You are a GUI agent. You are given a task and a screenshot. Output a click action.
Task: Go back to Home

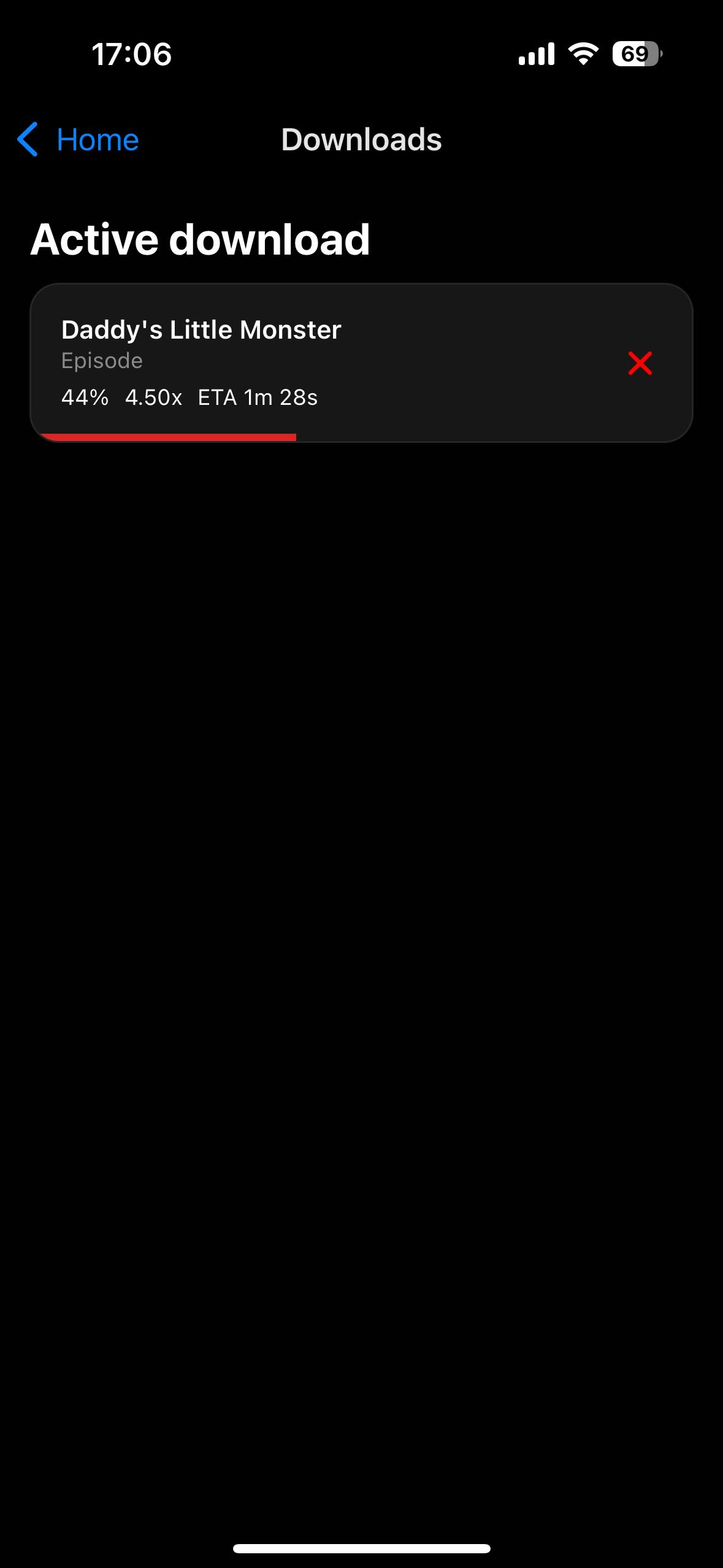(78, 140)
